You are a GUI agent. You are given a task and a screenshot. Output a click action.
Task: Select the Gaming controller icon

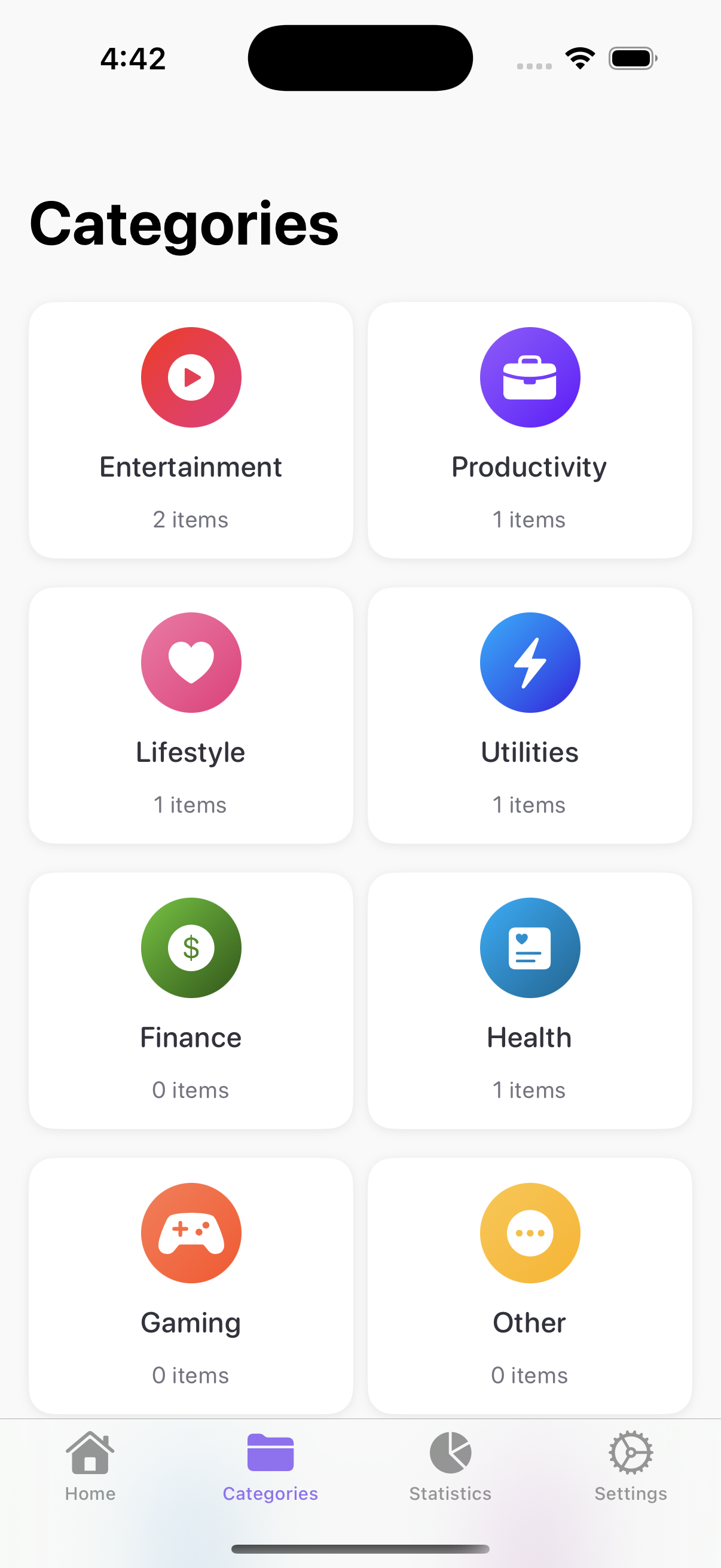(x=191, y=1233)
